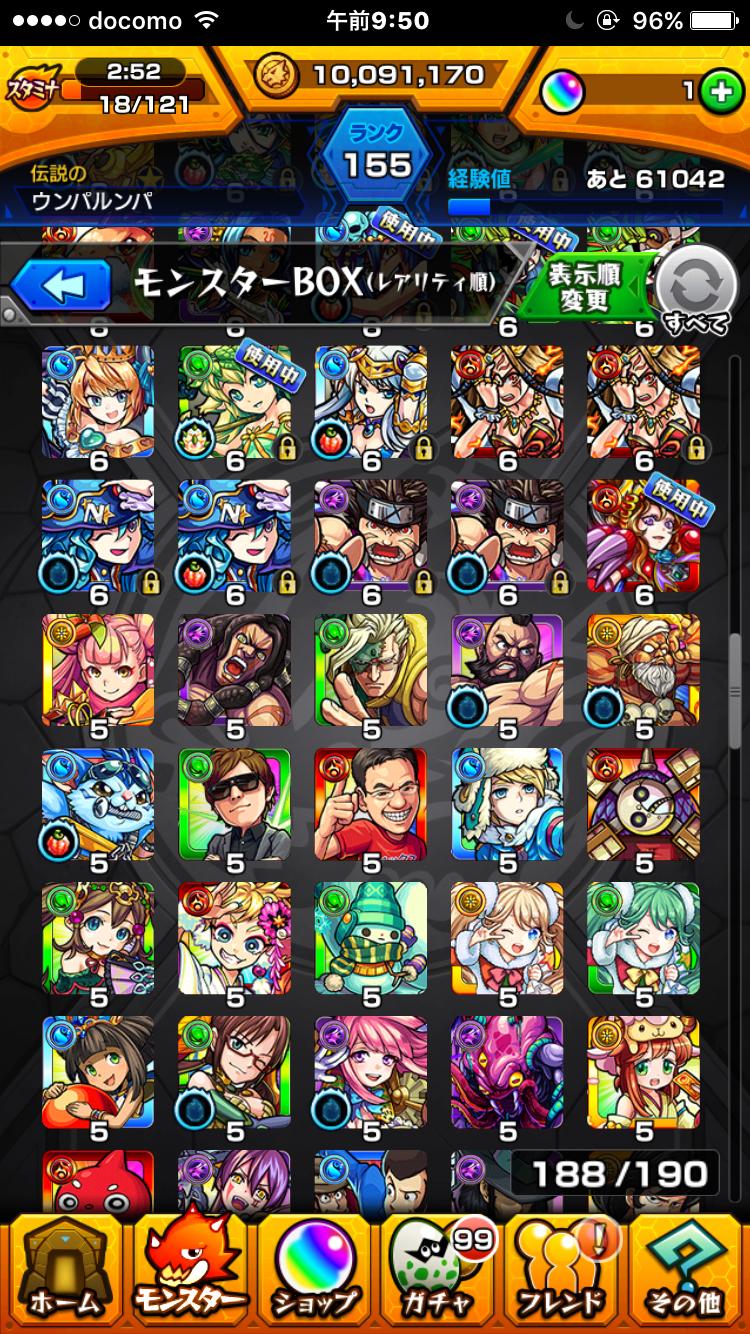Tap the すべて filter refresh button

(694, 289)
